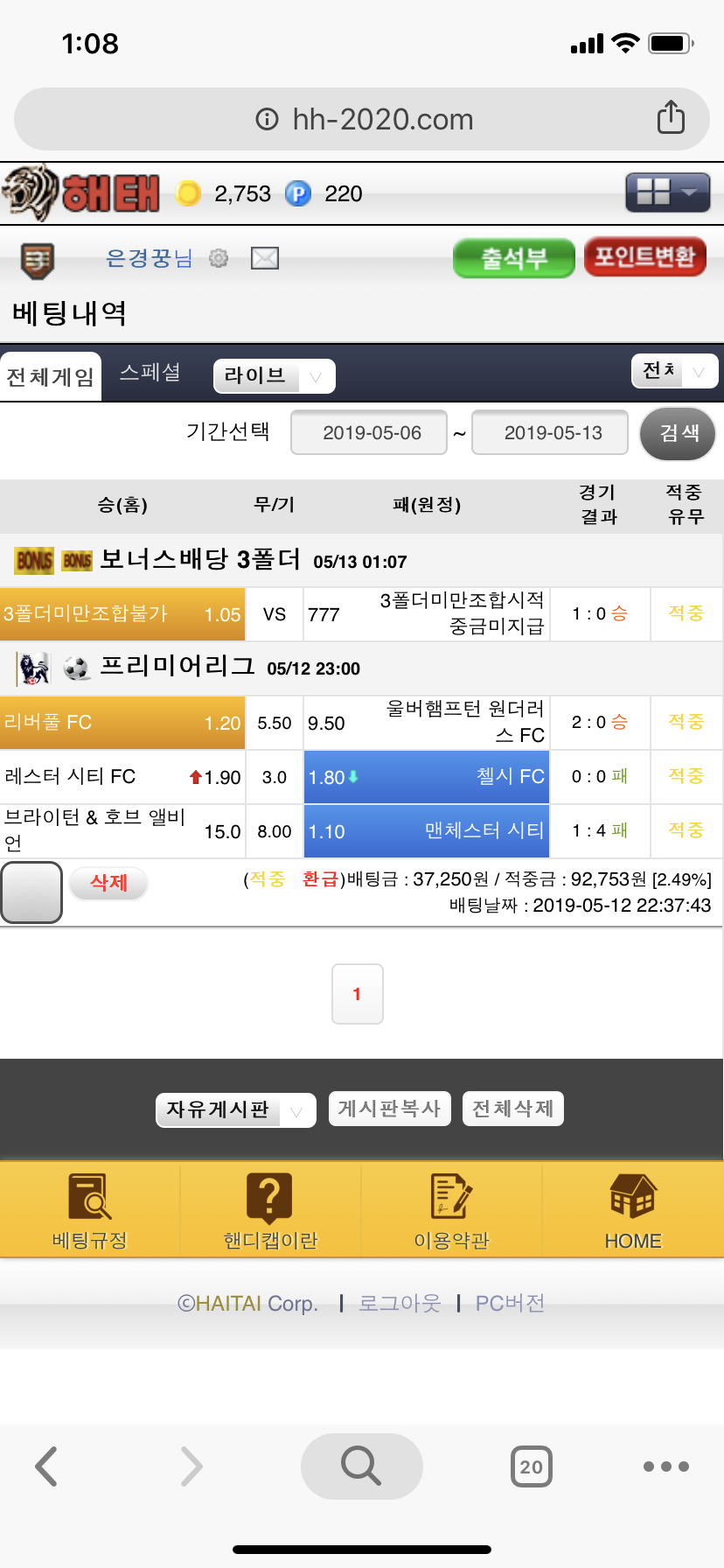724x1568 pixels.
Task: Open the user settings gear
Action: point(219,258)
